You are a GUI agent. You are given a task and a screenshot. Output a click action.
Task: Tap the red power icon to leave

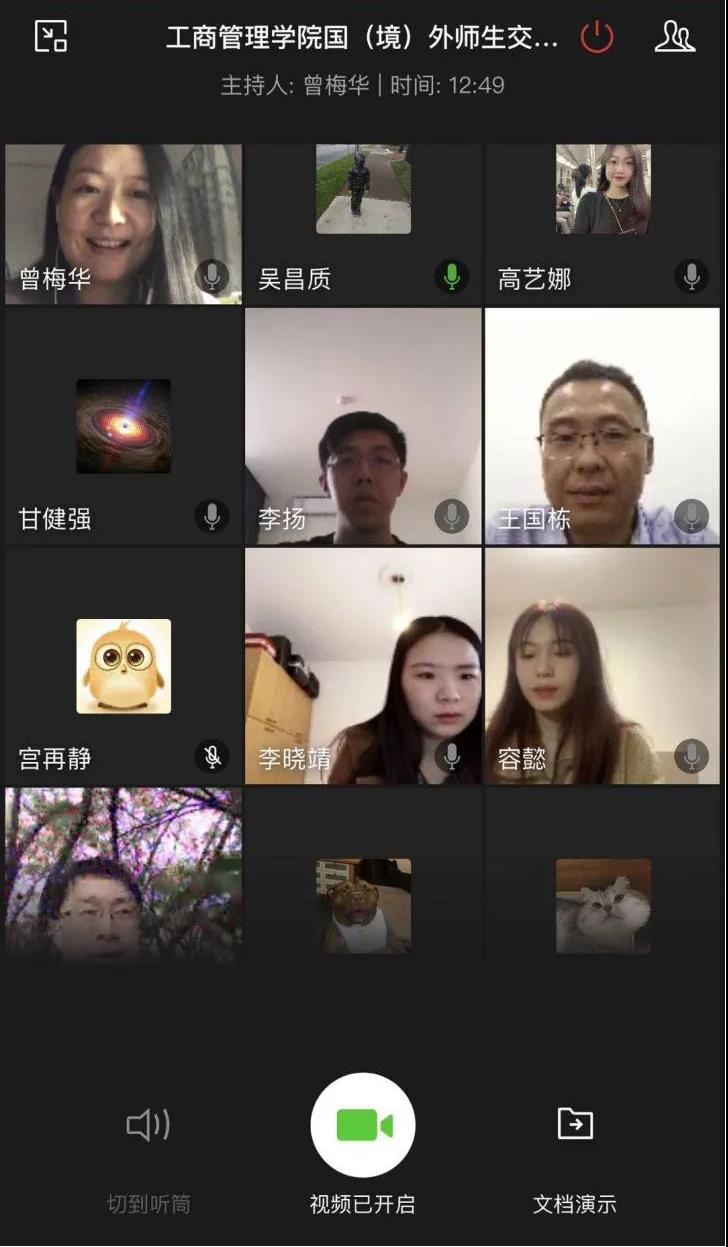point(597,38)
